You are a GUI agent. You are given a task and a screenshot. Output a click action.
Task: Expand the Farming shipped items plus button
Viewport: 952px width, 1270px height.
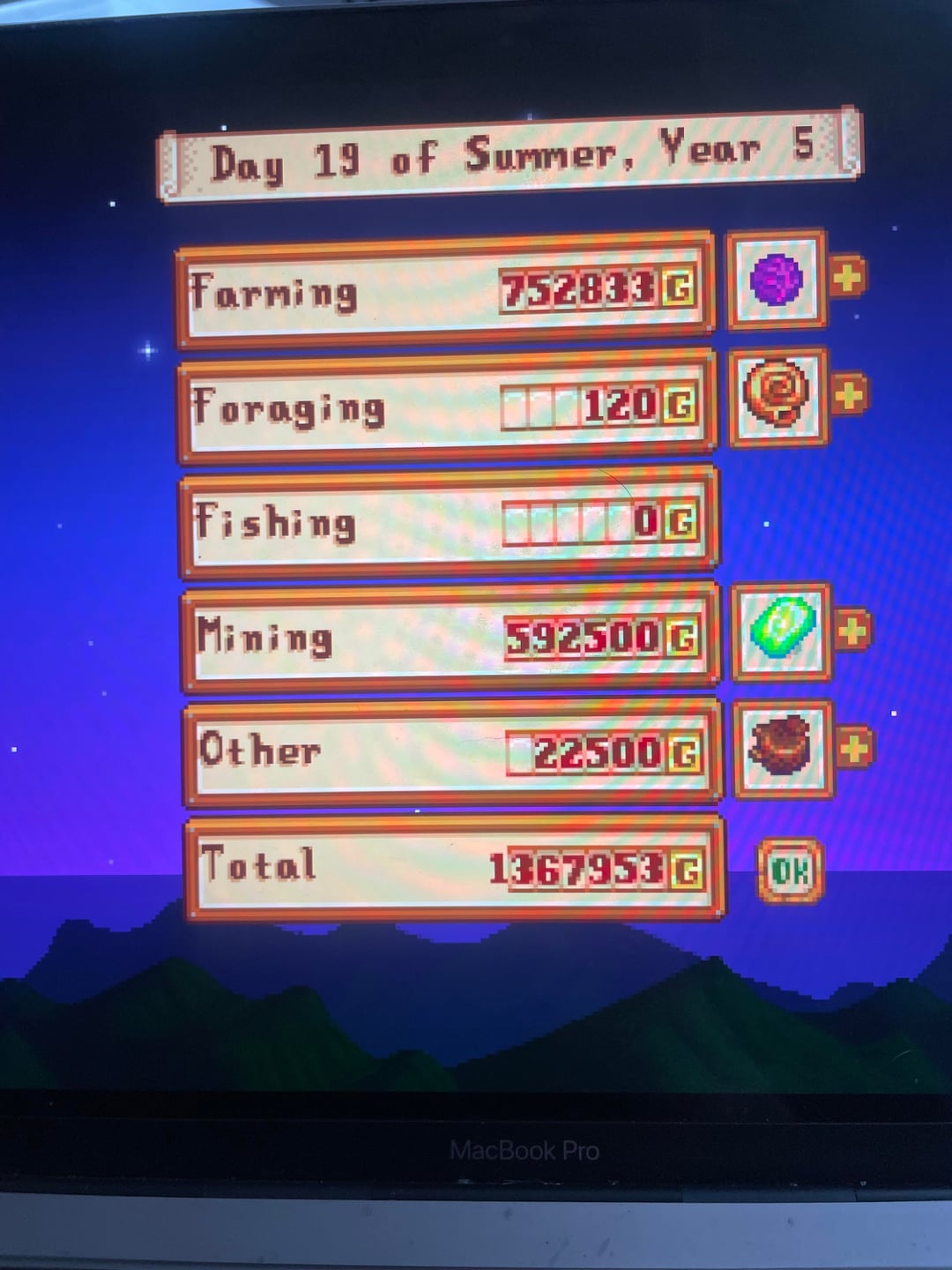pyautogui.click(x=847, y=278)
